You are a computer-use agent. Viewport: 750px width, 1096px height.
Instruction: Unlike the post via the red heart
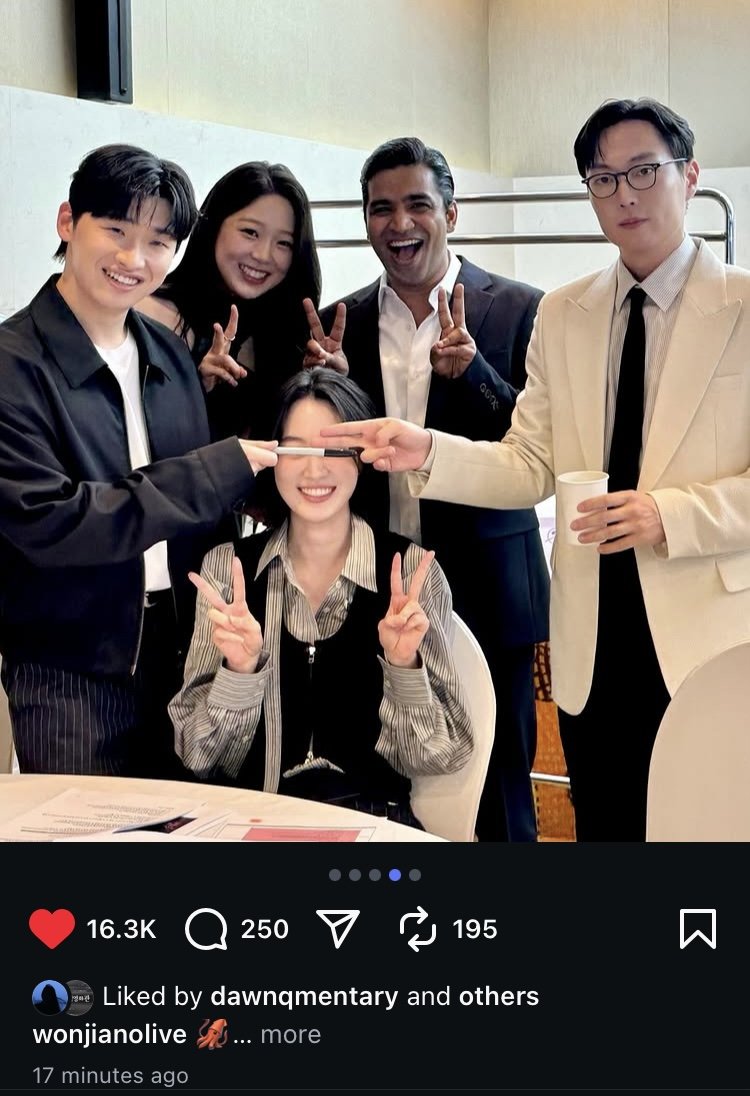(x=52, y=929)
